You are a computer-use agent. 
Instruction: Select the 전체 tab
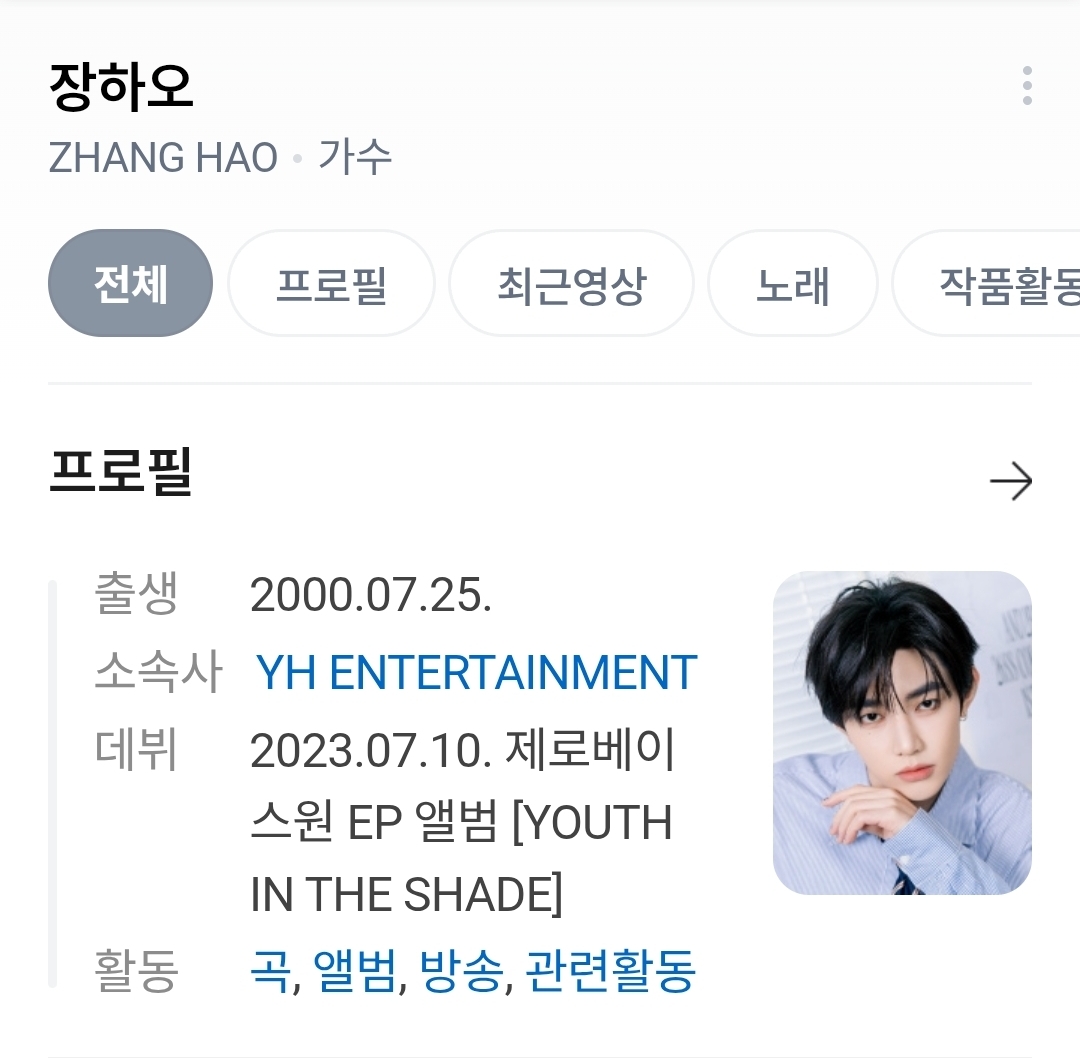tap(130, 284)
